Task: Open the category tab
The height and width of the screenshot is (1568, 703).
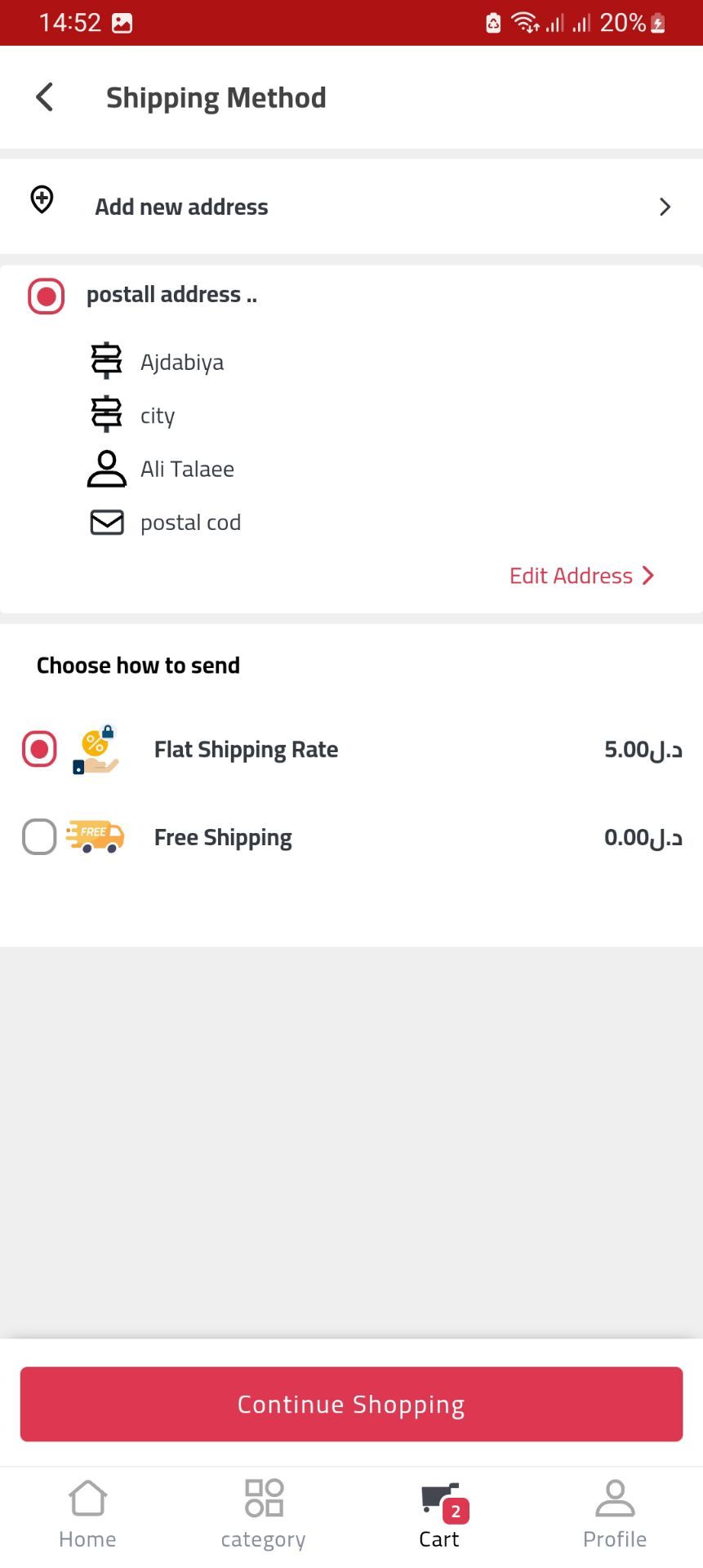Action: [263, 1515]
